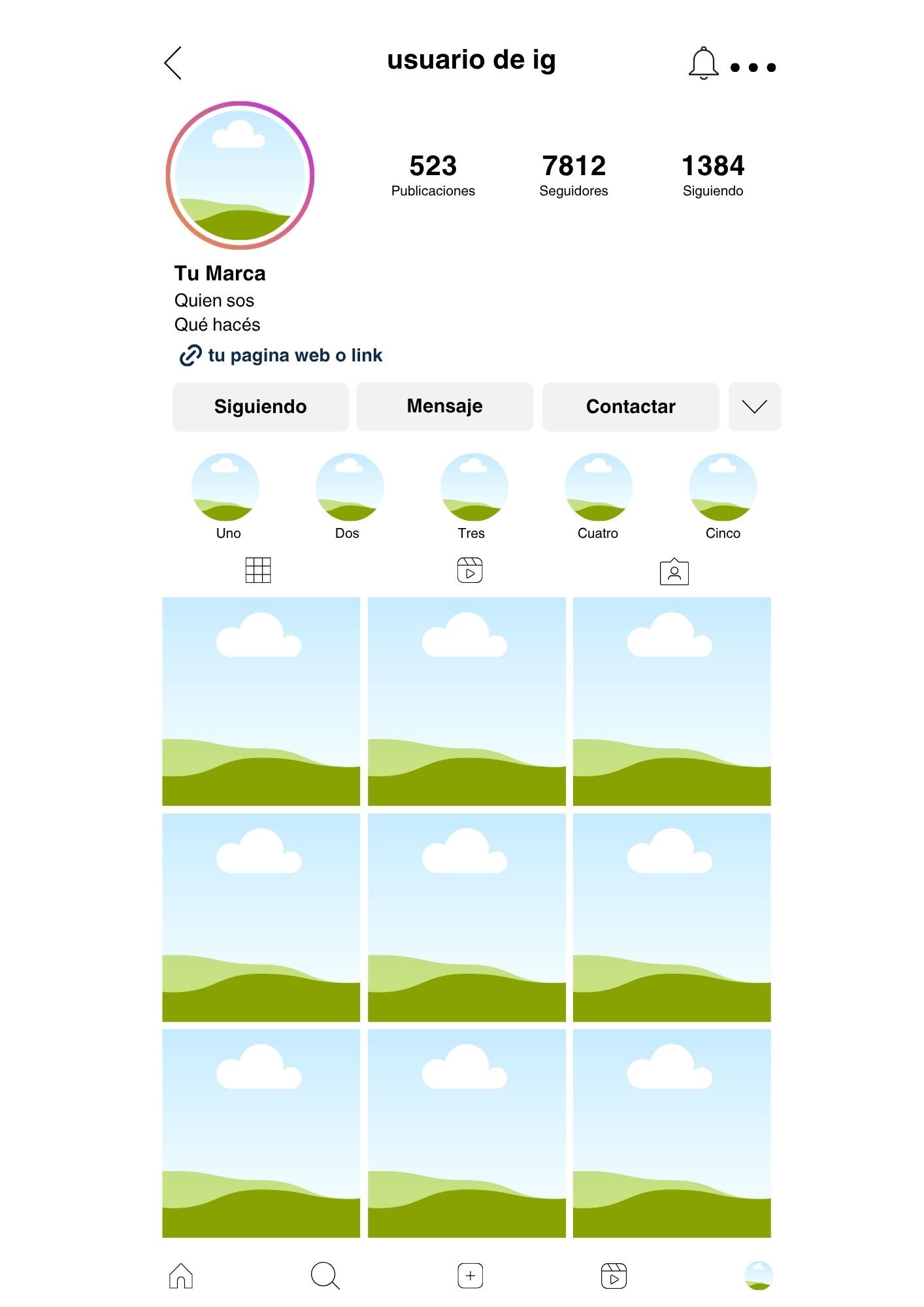Open the Uno story highlight

click(225, 488)
